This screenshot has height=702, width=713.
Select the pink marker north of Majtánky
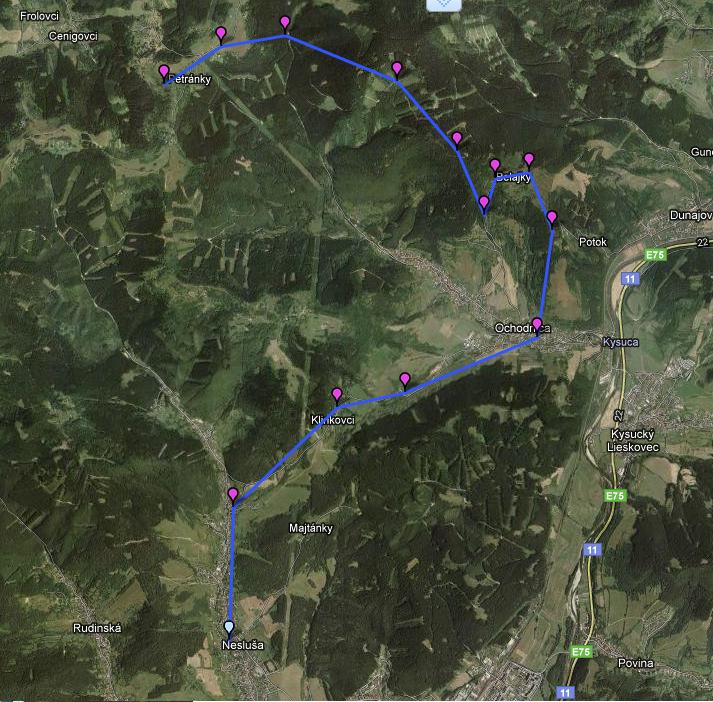click(233, 494)
